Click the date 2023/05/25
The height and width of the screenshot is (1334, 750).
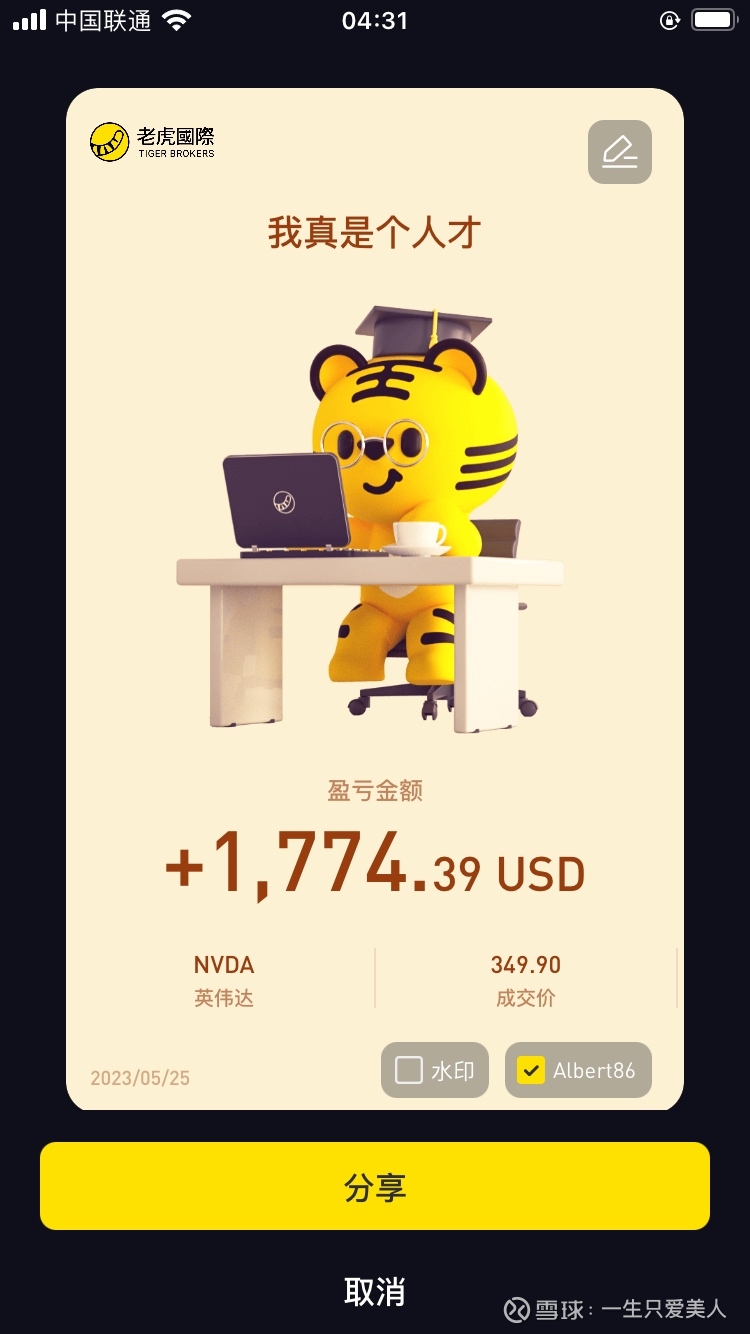pos(138,1077)
